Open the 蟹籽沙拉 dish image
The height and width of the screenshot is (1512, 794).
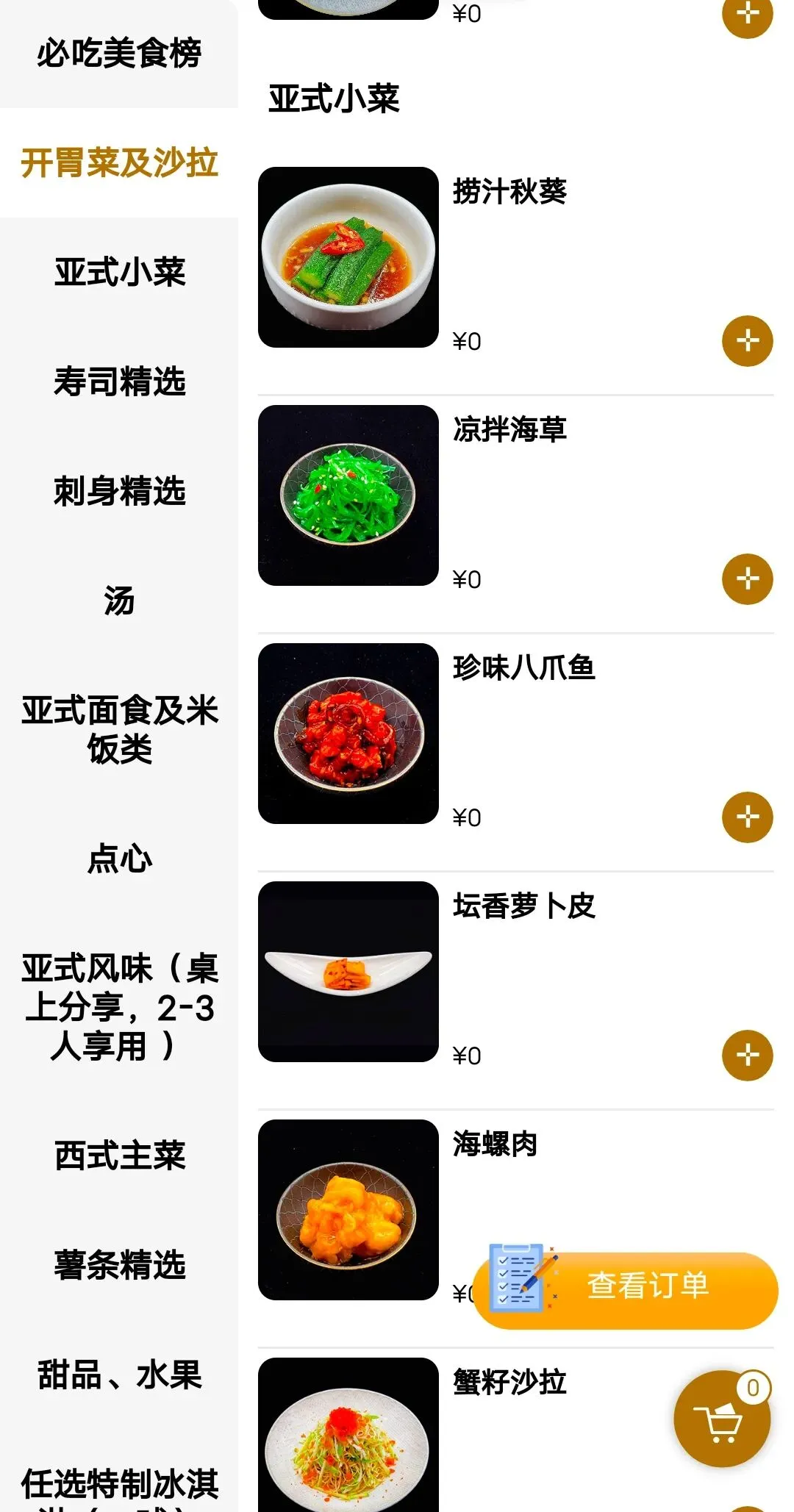[x=348, y=1433]
